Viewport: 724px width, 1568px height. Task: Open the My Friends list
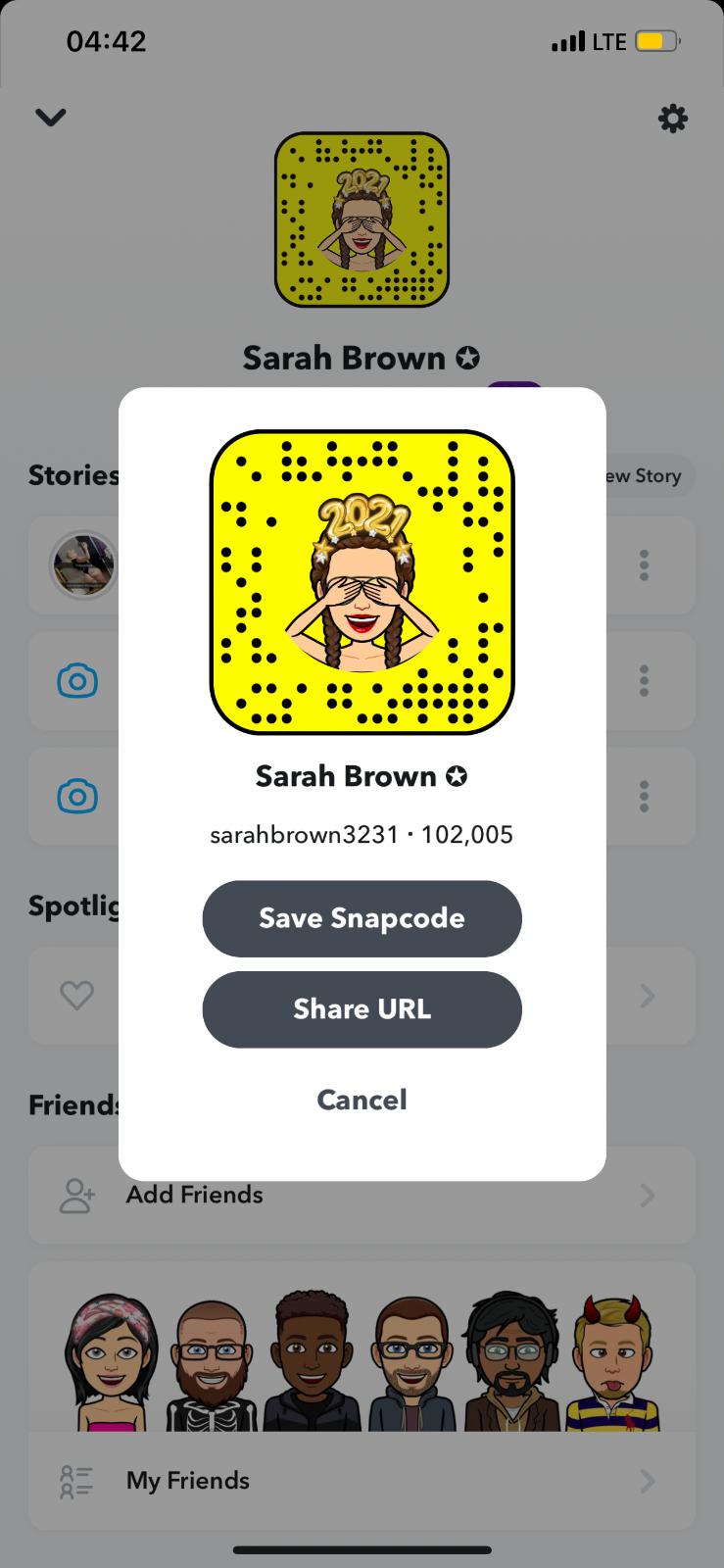[362, 1480]
